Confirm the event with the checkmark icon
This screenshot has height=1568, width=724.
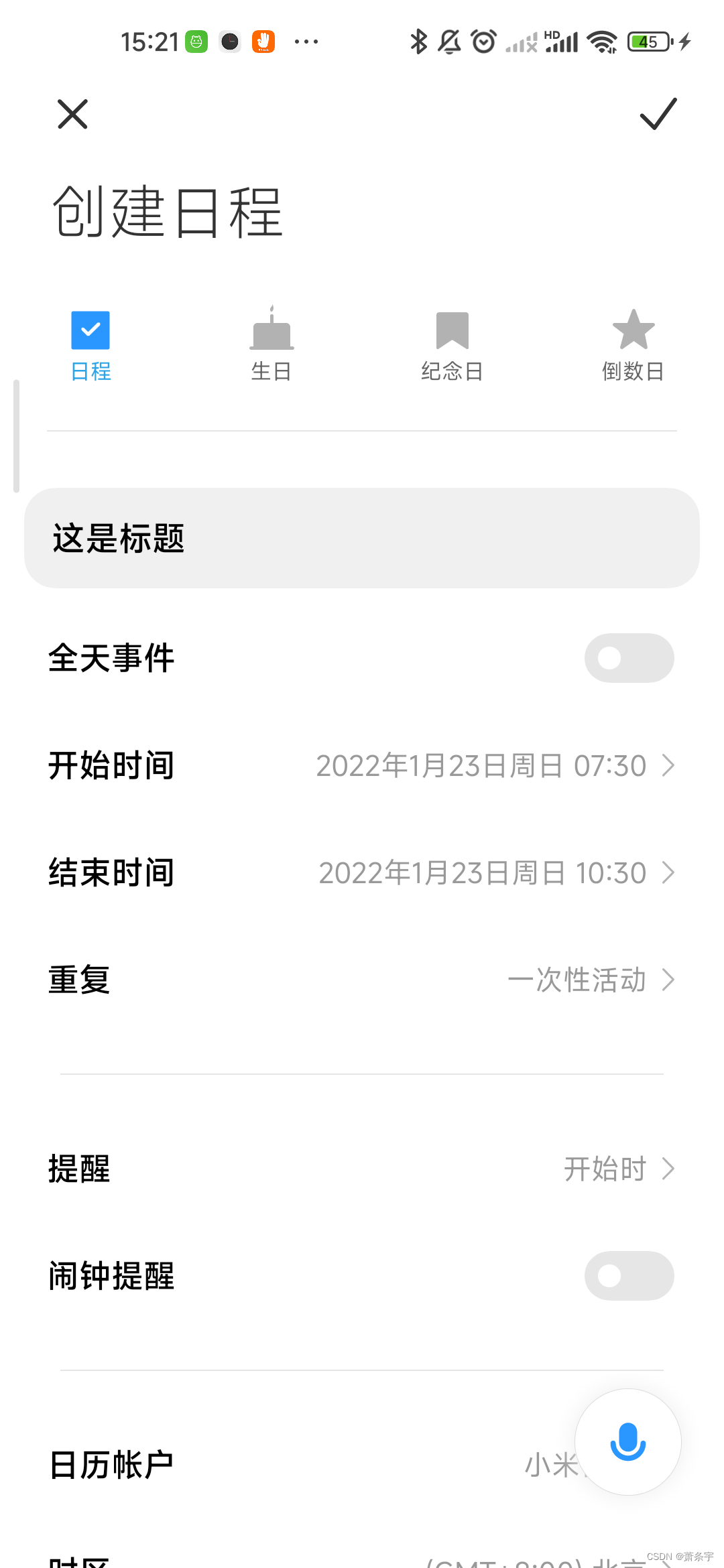(658, 114)
